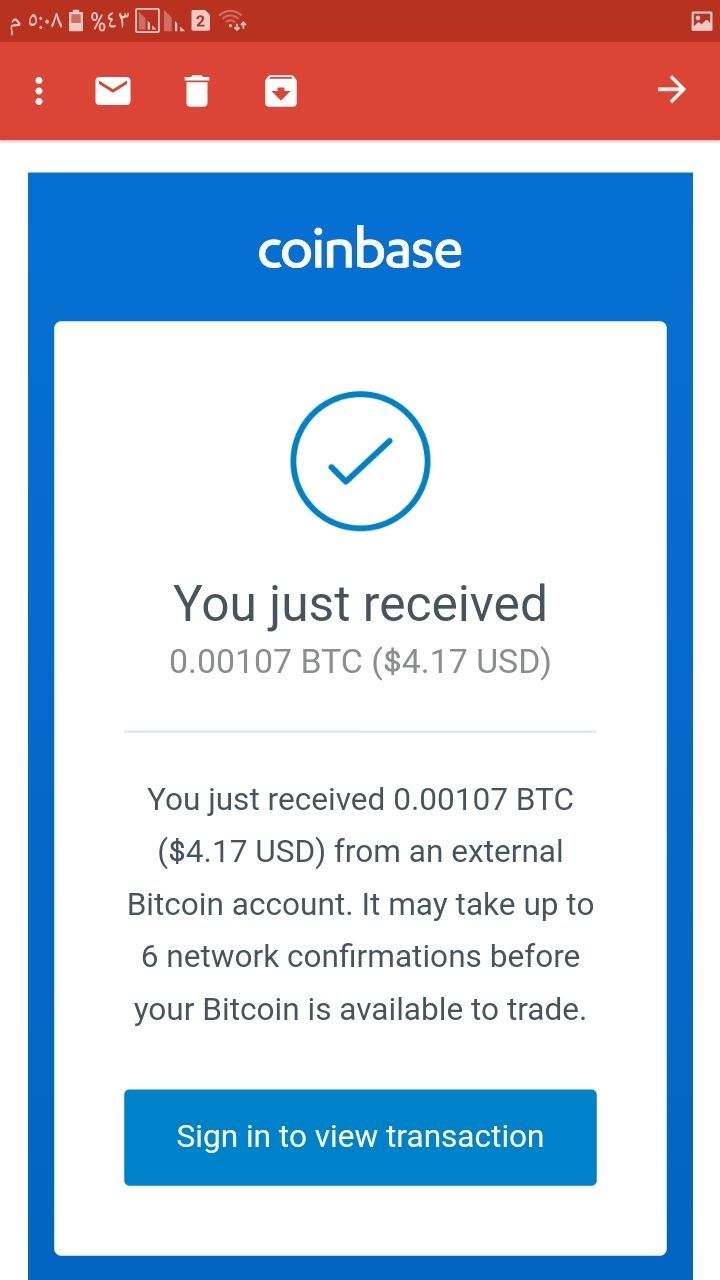Tap the battery icon in the status bar
The image size is (720, 1280).
[73, 18]
